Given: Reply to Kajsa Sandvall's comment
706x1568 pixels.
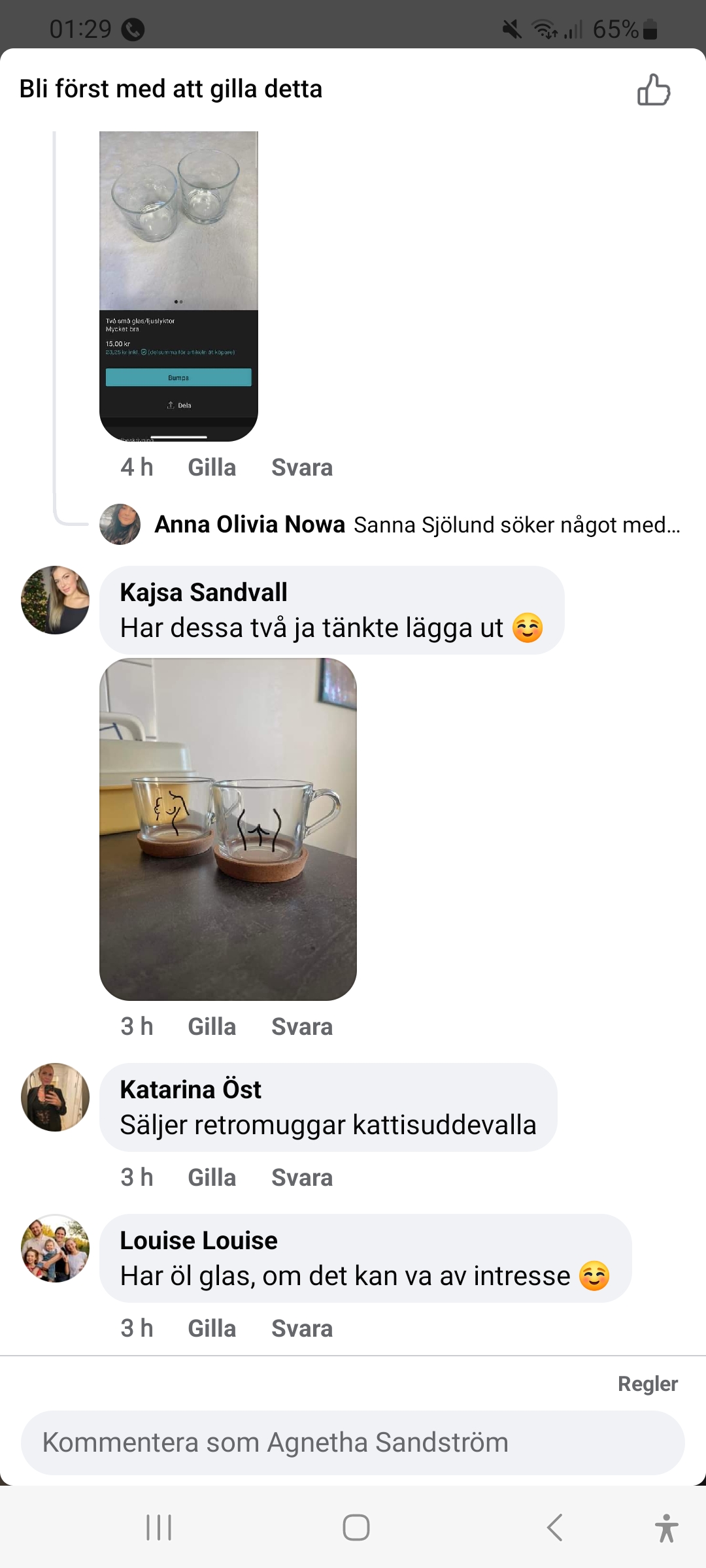Looking at the screenshot, I should [x=301, y=1027].
